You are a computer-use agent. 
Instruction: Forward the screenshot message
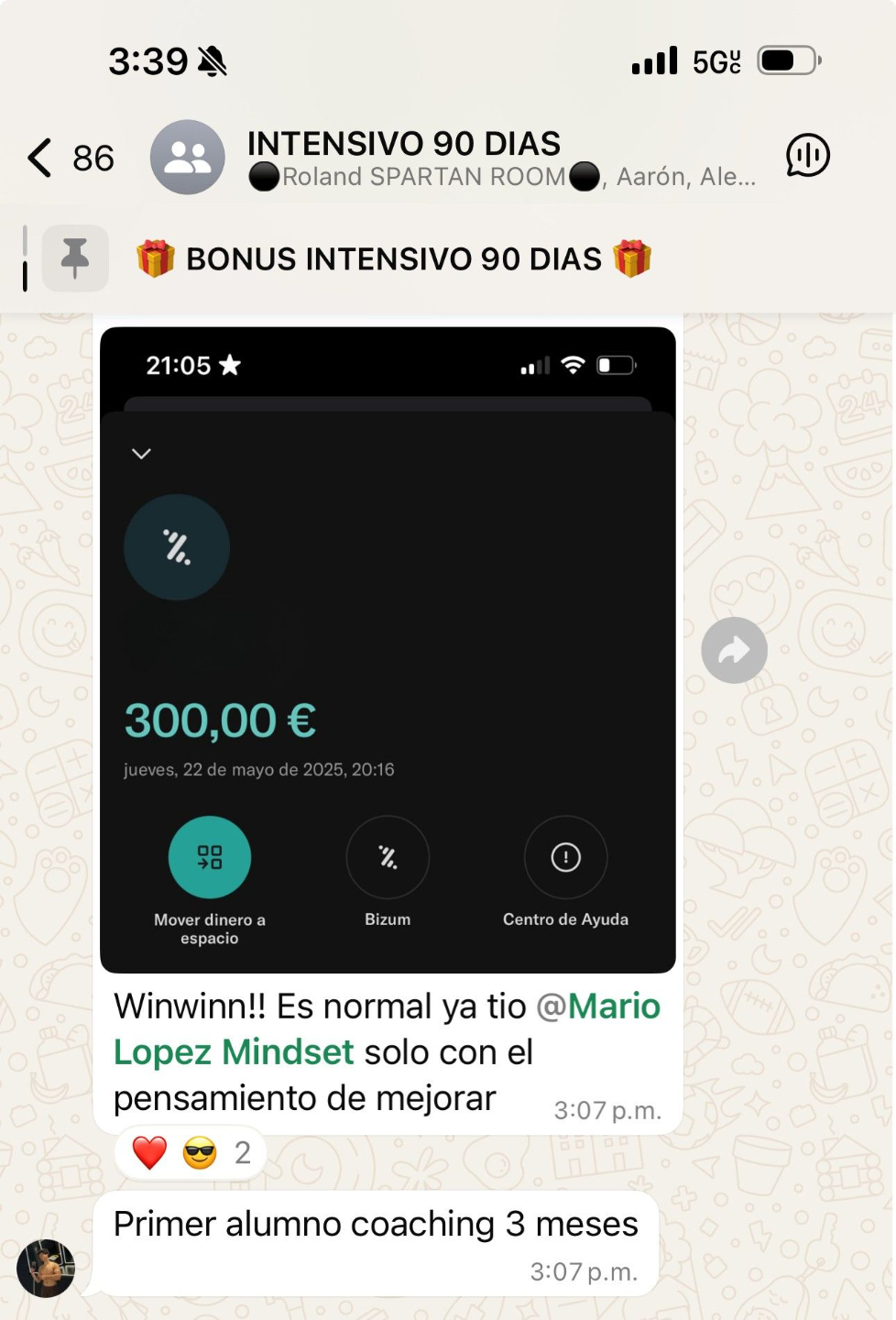point(734,650)
